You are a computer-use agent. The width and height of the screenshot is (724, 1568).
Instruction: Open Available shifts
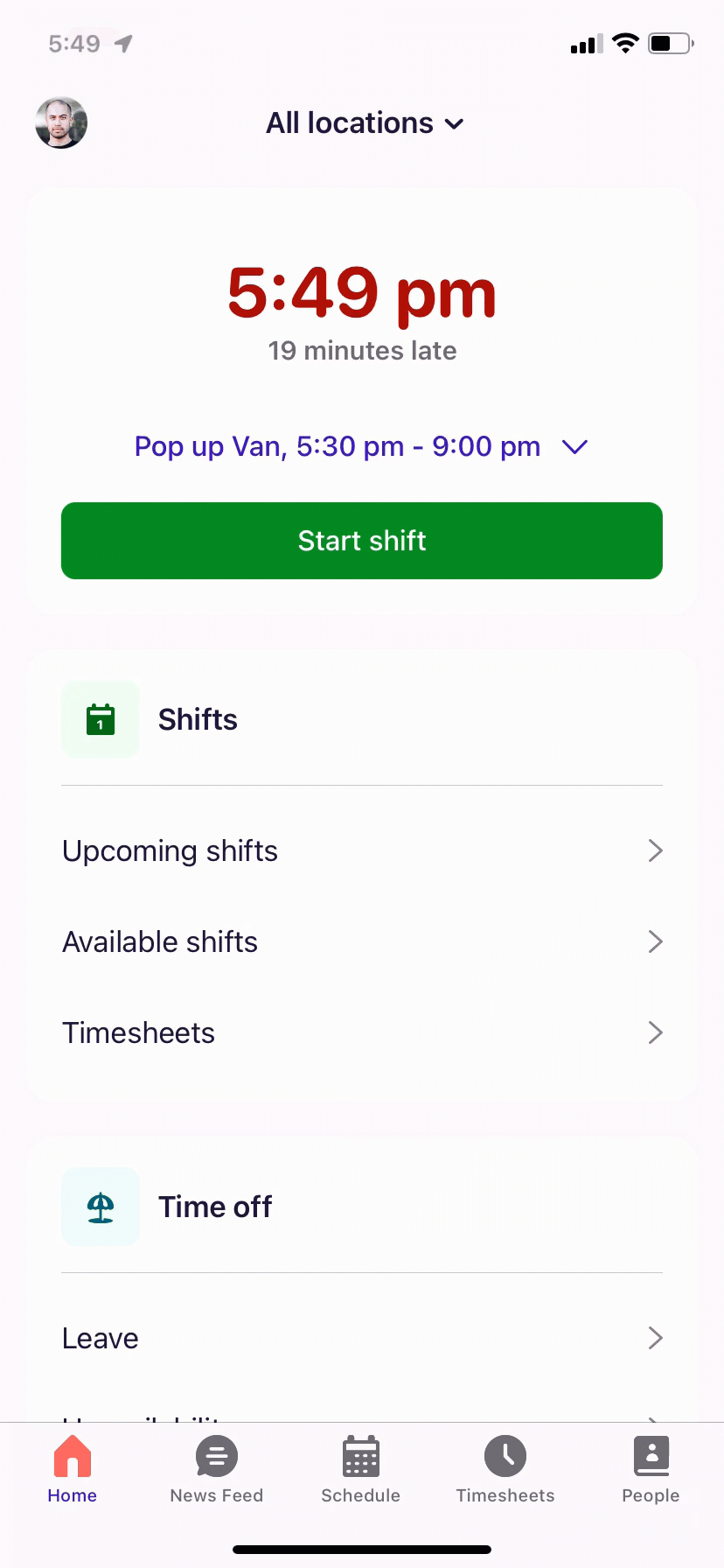point(362,941)
